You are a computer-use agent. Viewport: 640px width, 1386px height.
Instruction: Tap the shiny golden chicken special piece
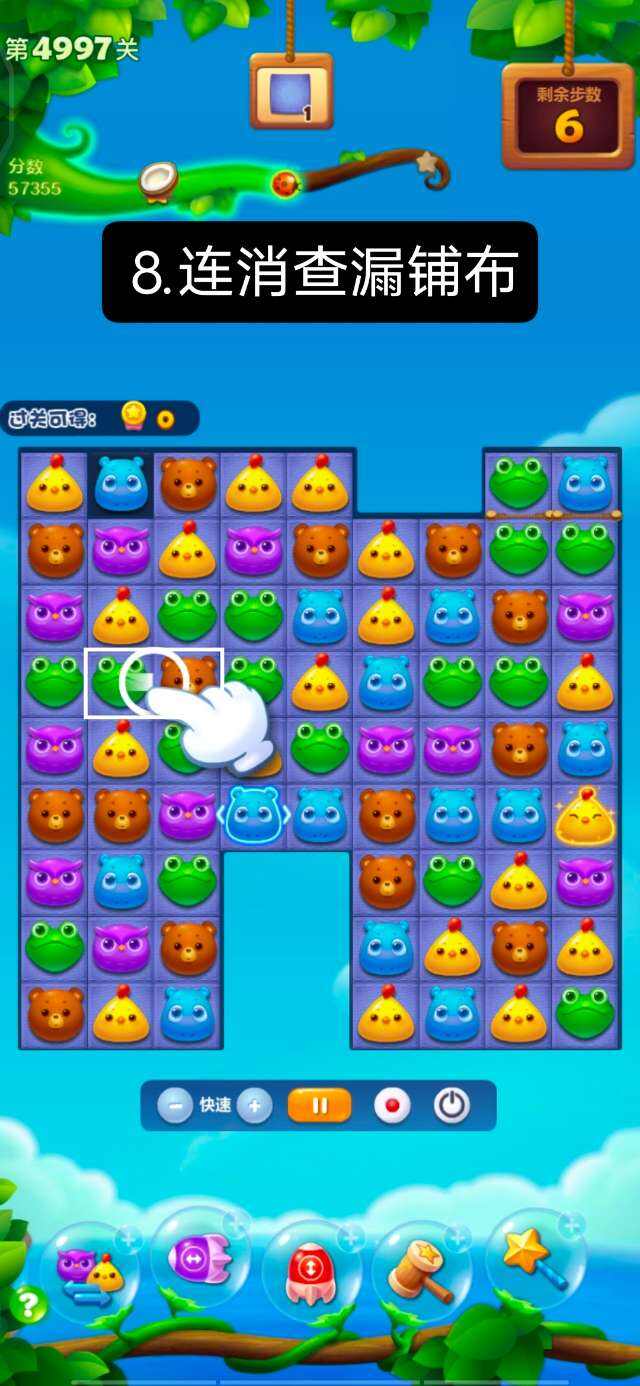[585, 816]
